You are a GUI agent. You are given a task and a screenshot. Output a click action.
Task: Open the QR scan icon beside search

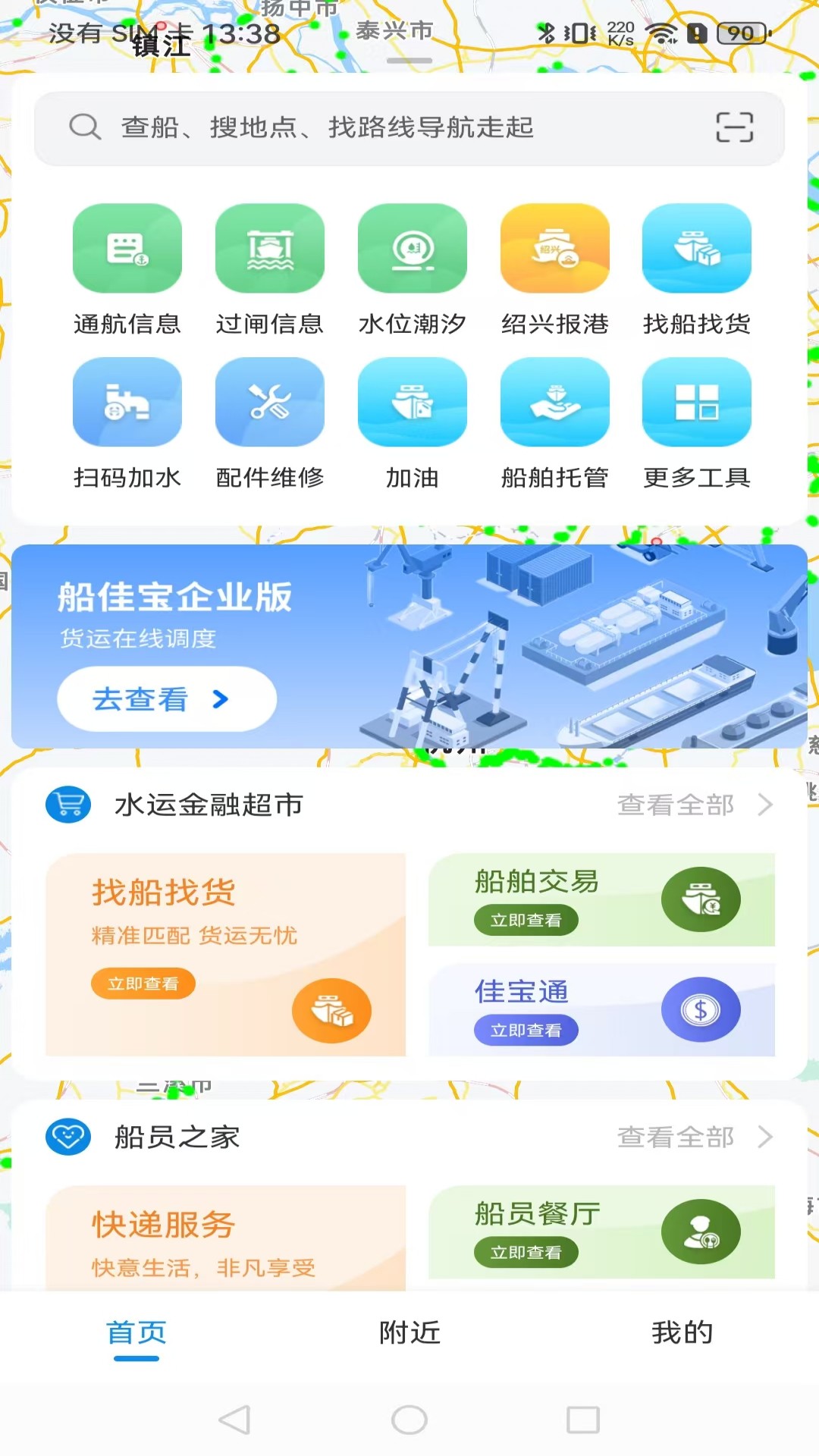pos(733,127)
